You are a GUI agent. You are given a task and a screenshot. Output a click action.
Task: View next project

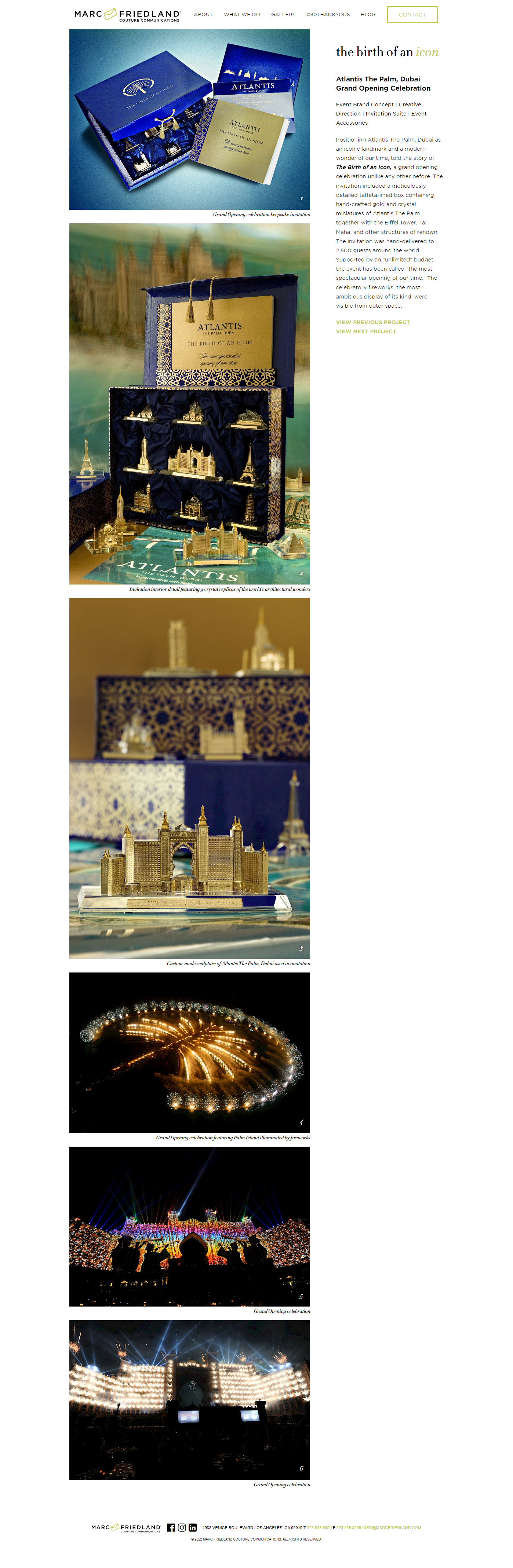(365, 331)
